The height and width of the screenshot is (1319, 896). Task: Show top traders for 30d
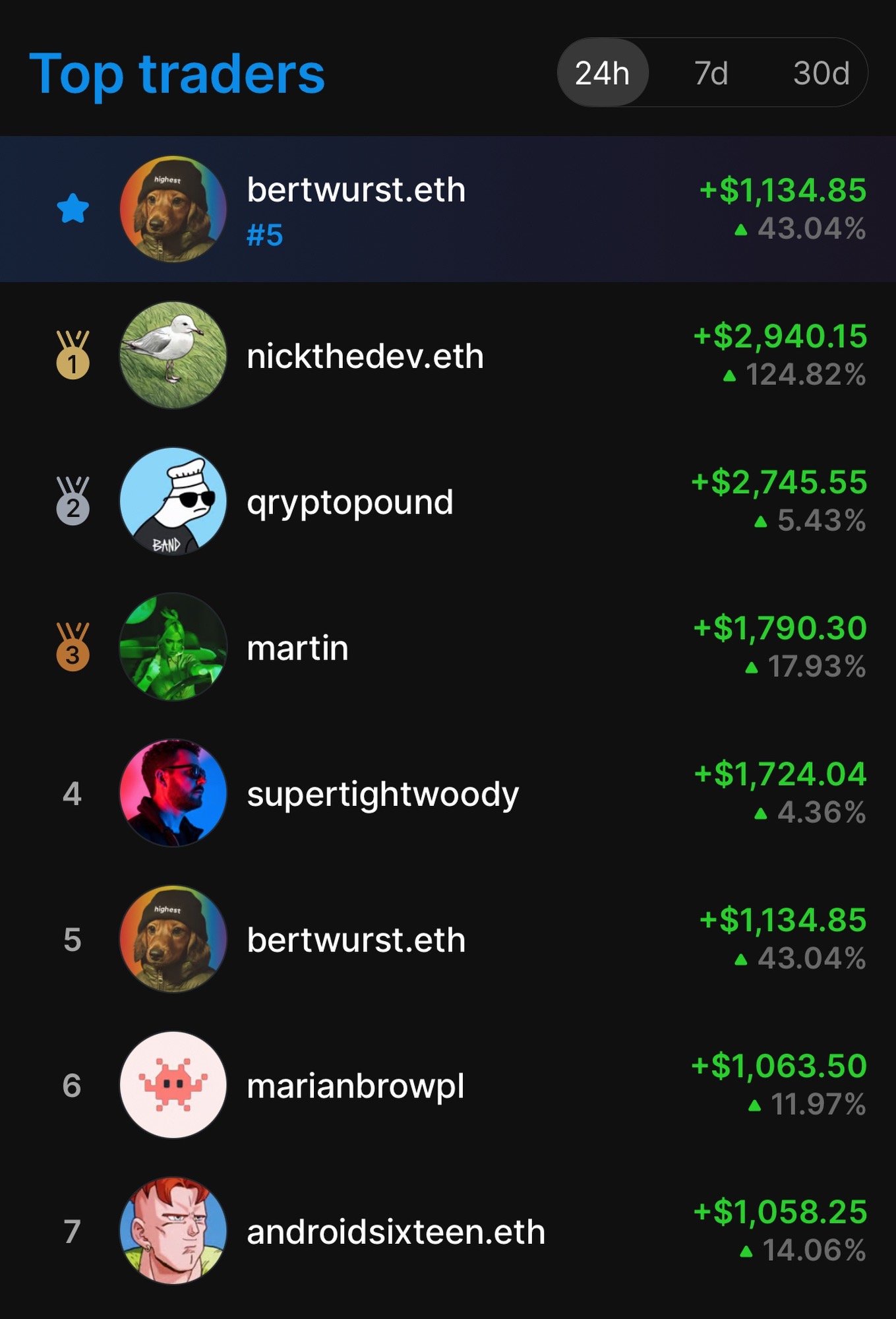pos(821,73)
